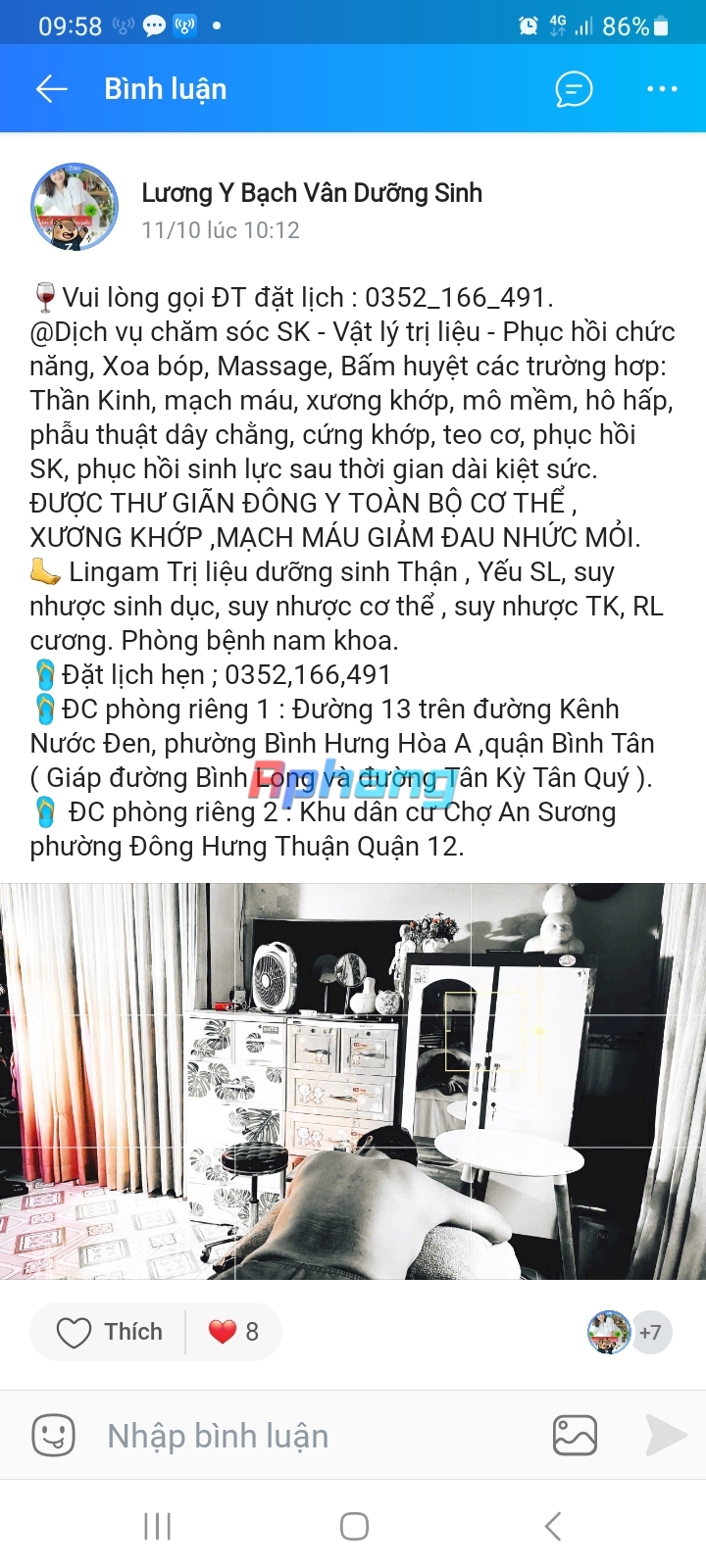
Task: Send the comment with arrow icon
Action: tap(667, 1436)
